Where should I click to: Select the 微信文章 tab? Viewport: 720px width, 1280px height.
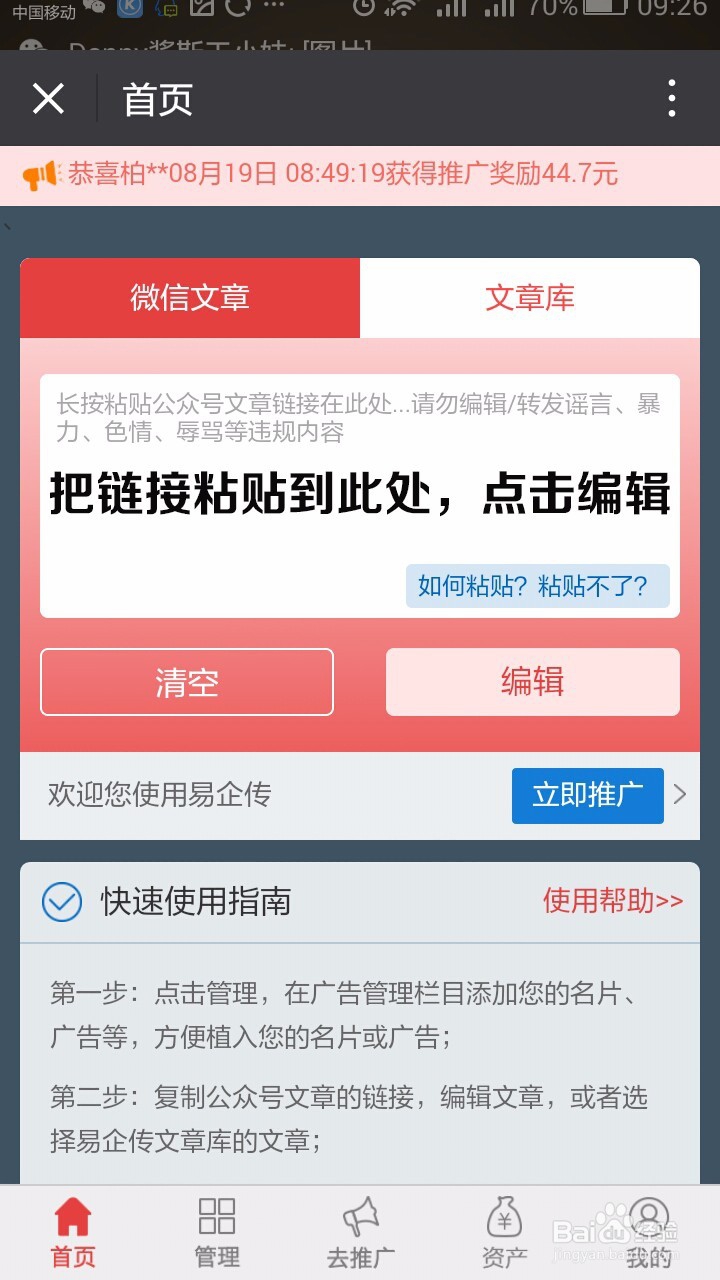point(190,298)
